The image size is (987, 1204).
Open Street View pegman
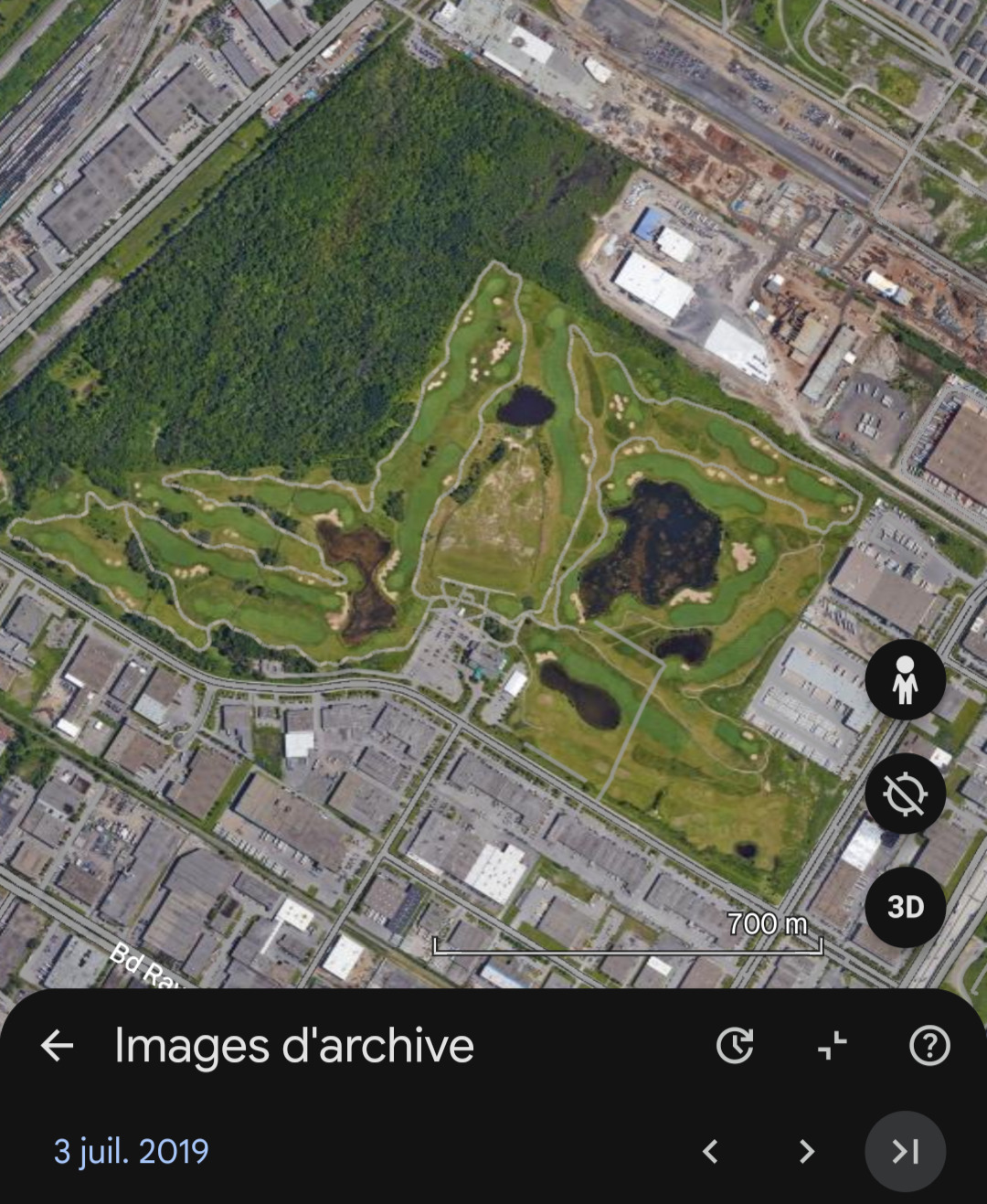coord(905,680)
